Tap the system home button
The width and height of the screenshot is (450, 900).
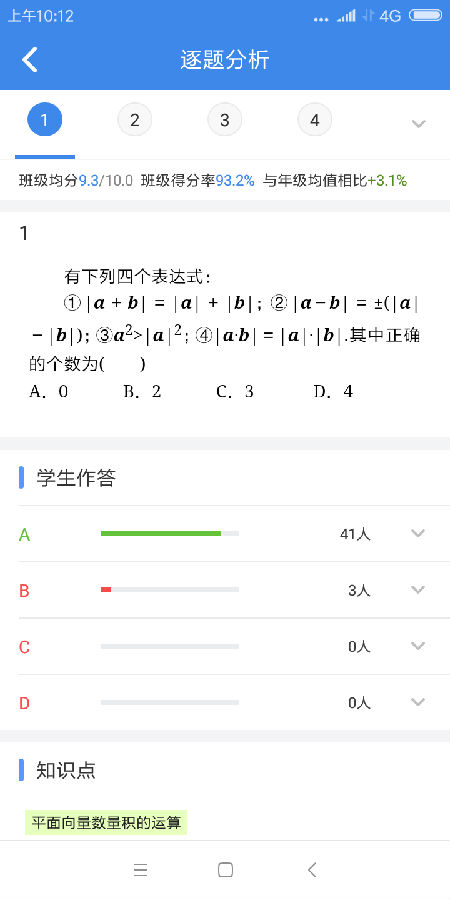point(226,870)
